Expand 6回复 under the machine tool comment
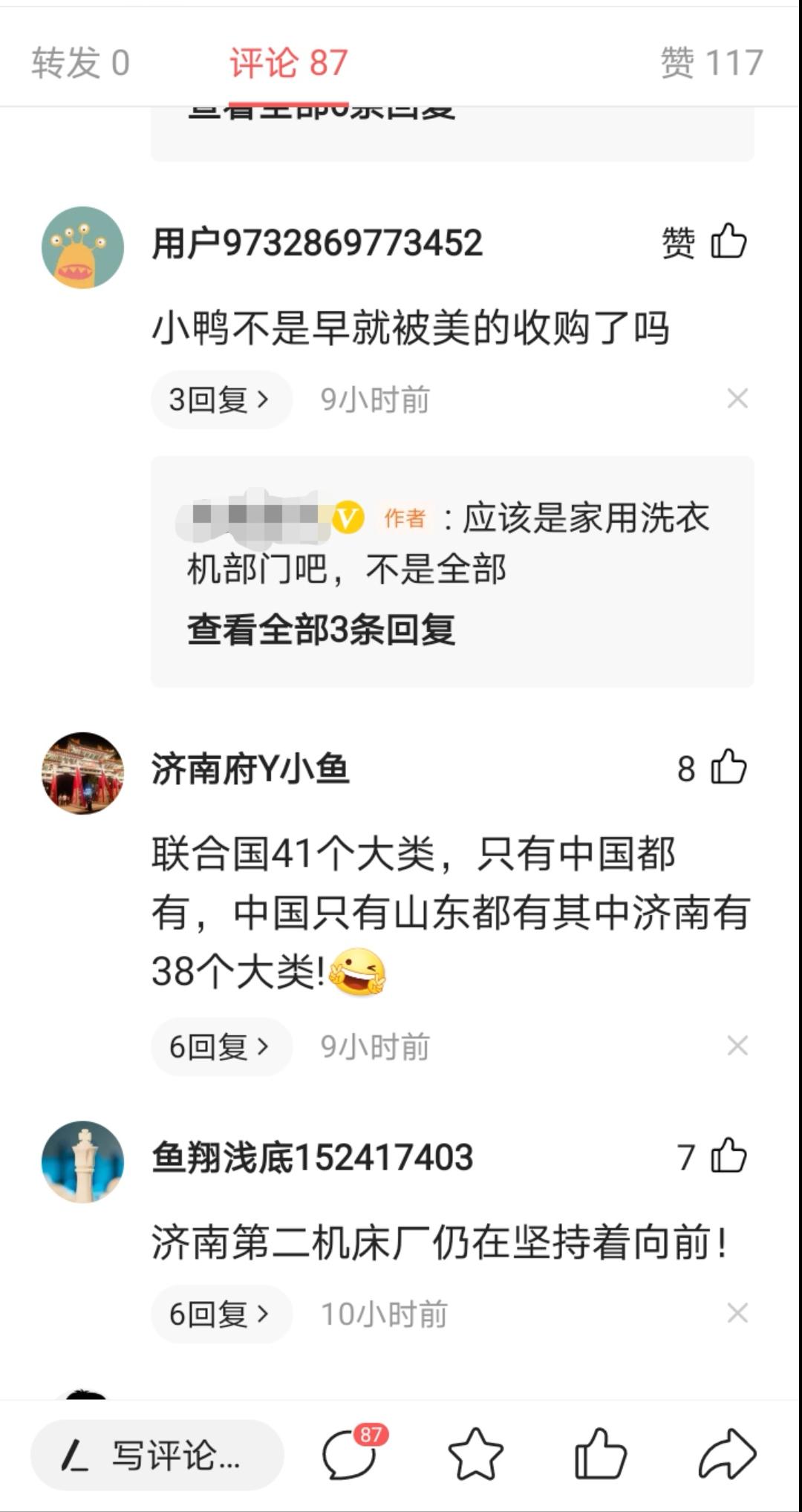802x1512 pixels. pyautogui.click(x=220, y=1314)
